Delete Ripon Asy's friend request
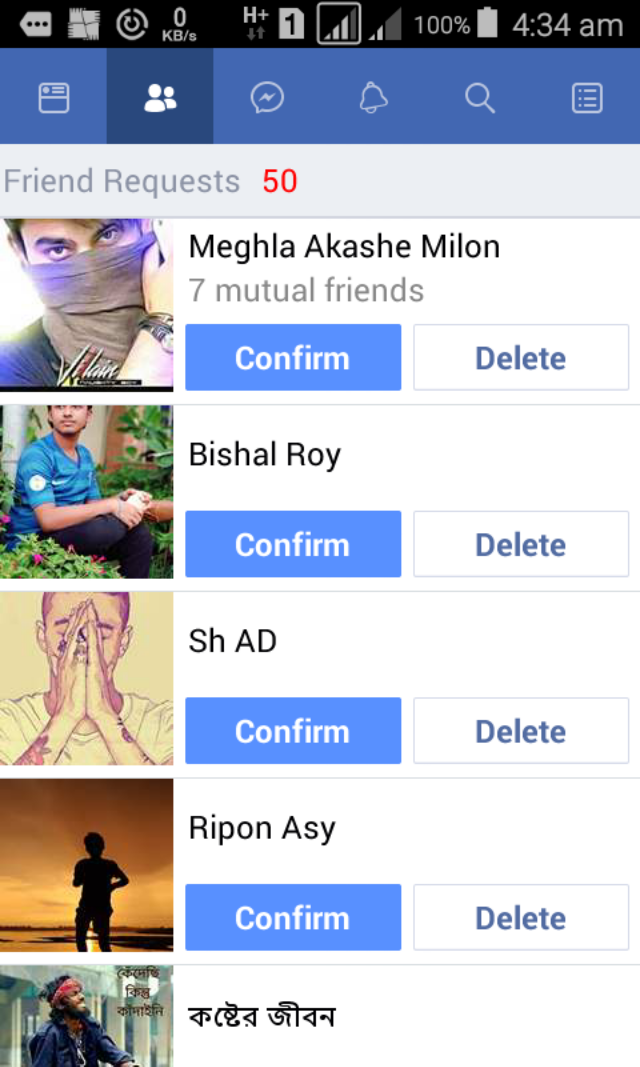The height and width of the screenshot is (1067, 640). coord(521,918)
